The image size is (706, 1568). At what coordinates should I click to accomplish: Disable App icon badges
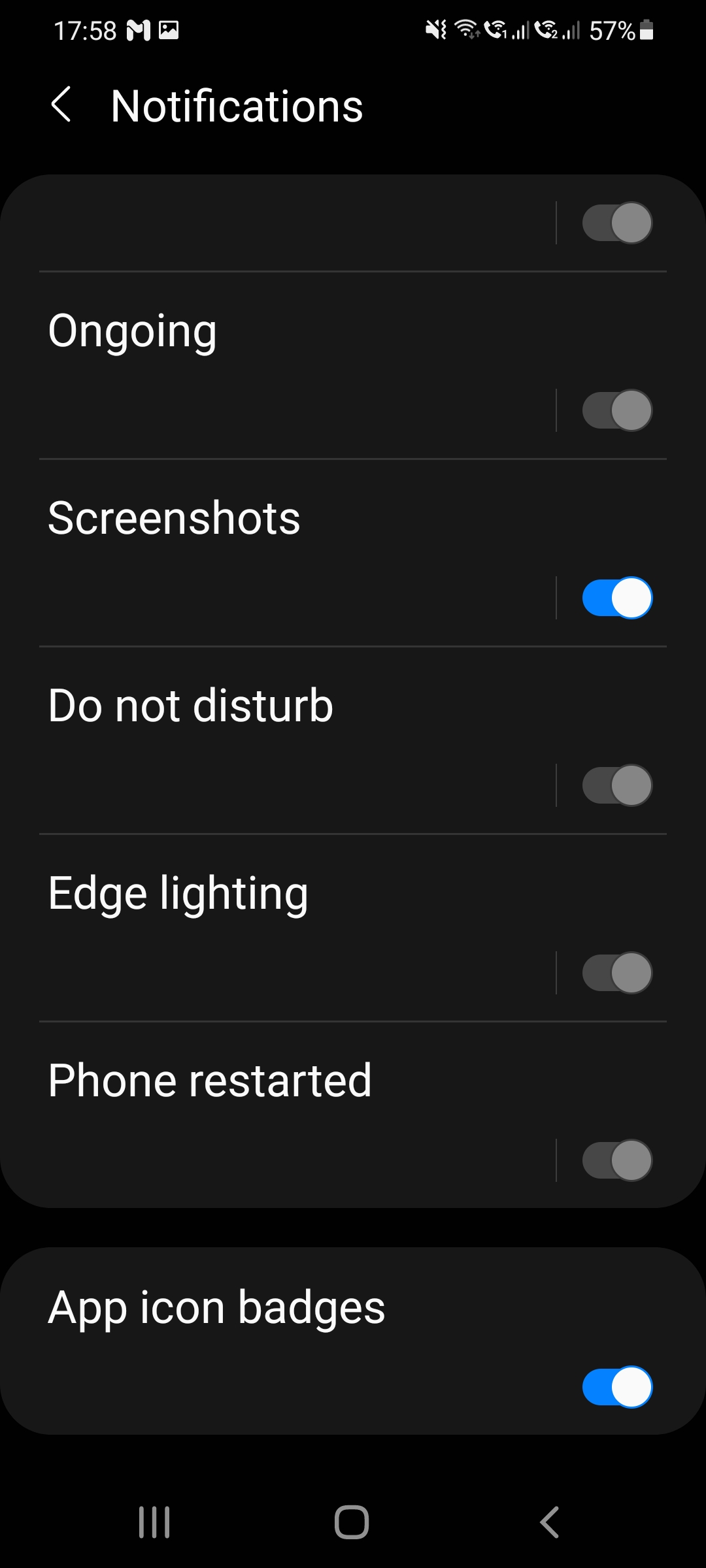click(616, 1387)
